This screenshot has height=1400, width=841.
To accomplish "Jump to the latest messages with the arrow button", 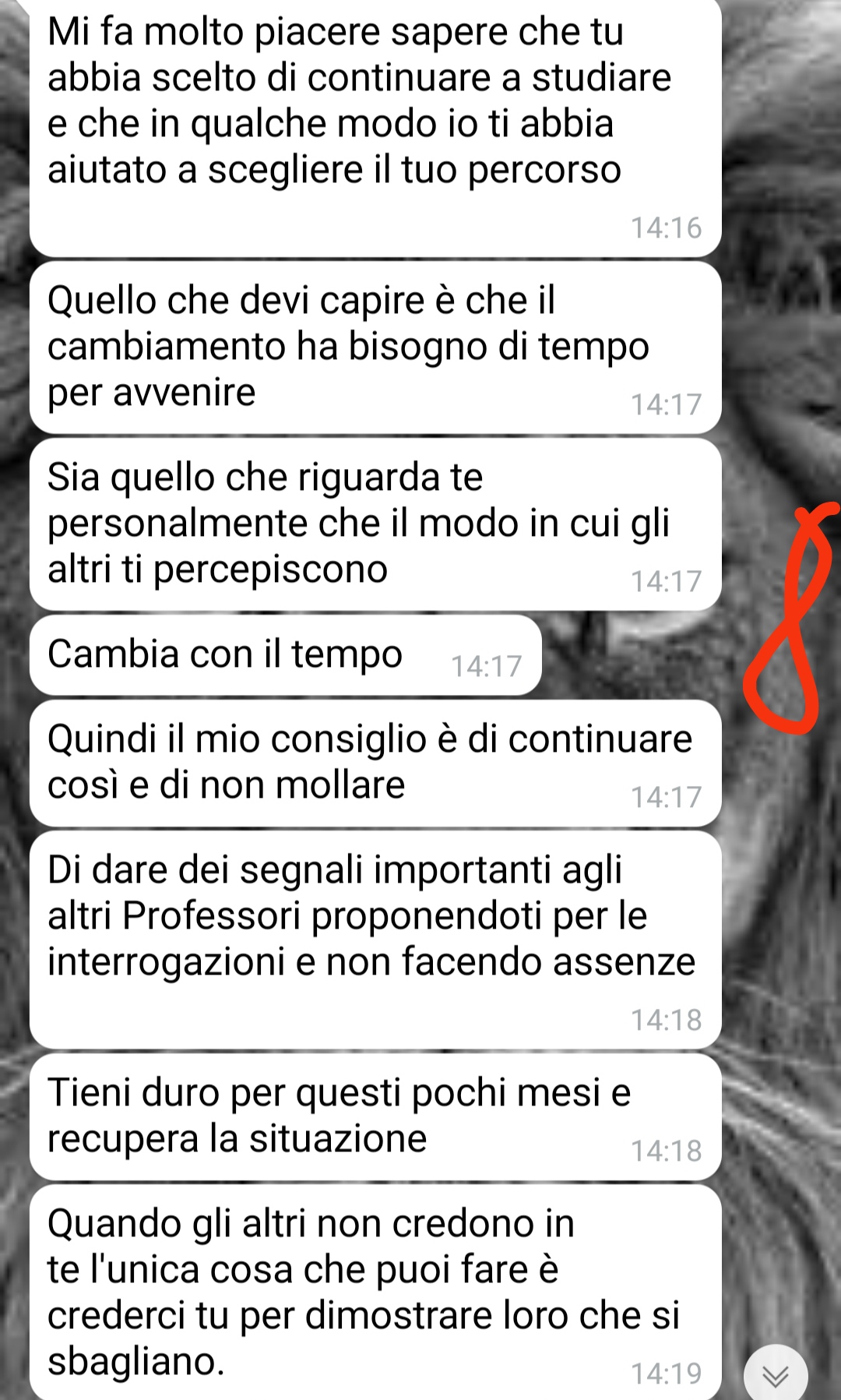I will (x=776, y=1375).
